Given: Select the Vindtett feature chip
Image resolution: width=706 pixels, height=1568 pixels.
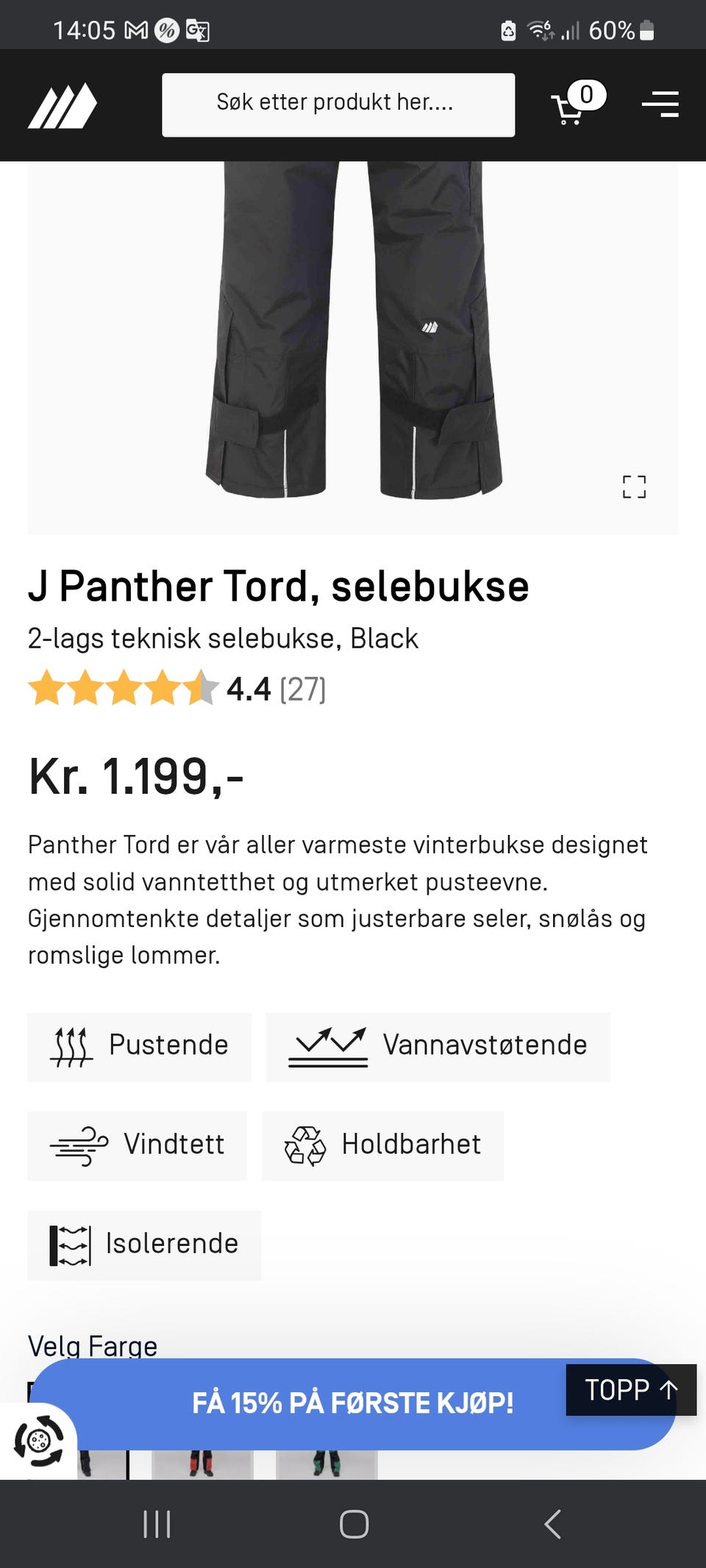Looking at the screenshot, I should (x=138, y=1145).
